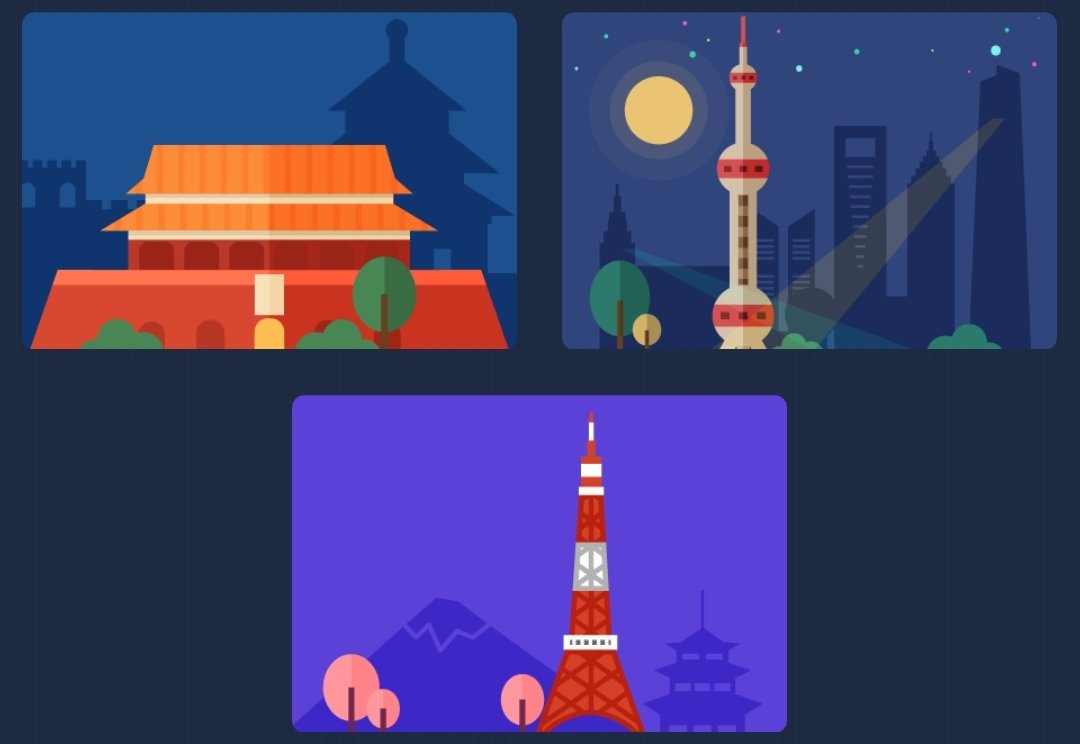Open the orange-roofed palace gate card

click(269, 181)
